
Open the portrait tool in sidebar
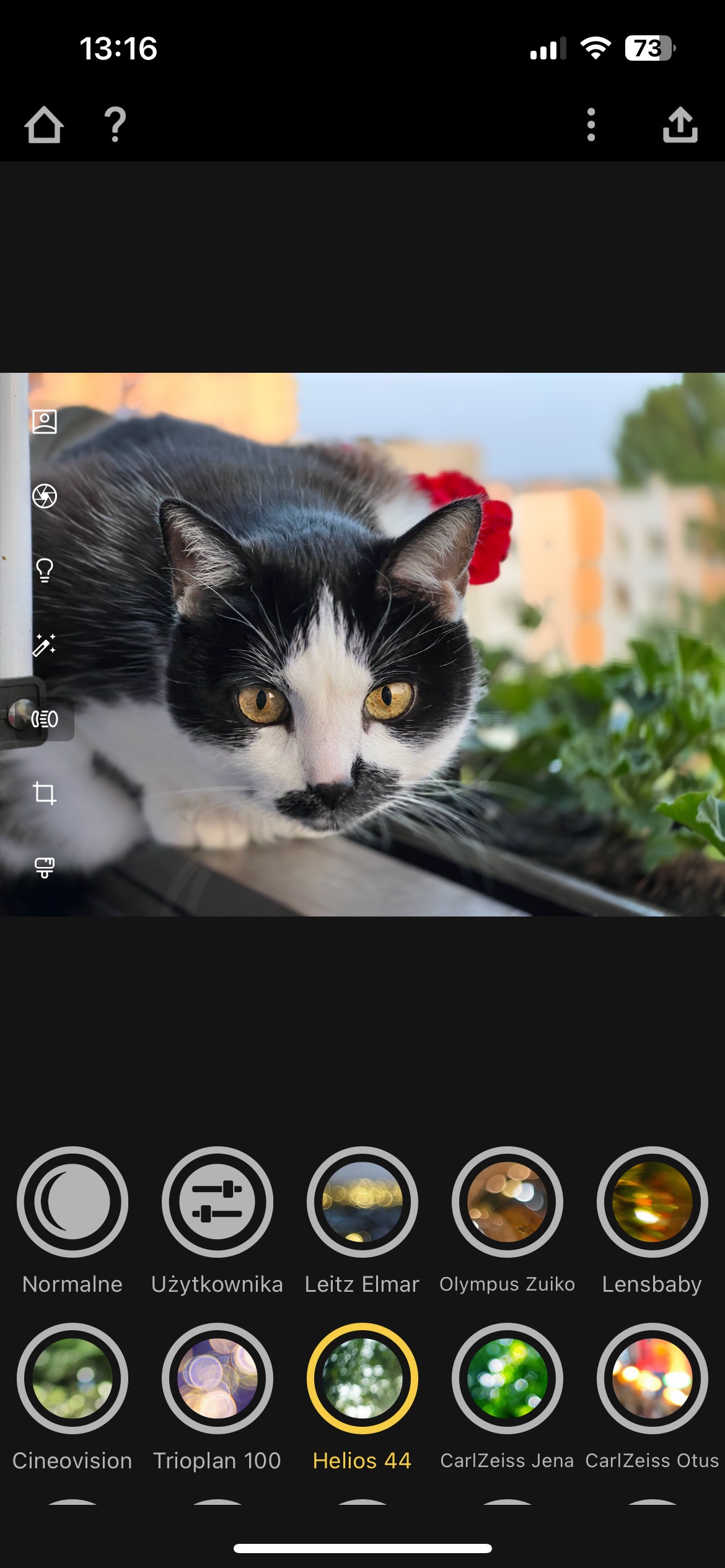[45, 422]
